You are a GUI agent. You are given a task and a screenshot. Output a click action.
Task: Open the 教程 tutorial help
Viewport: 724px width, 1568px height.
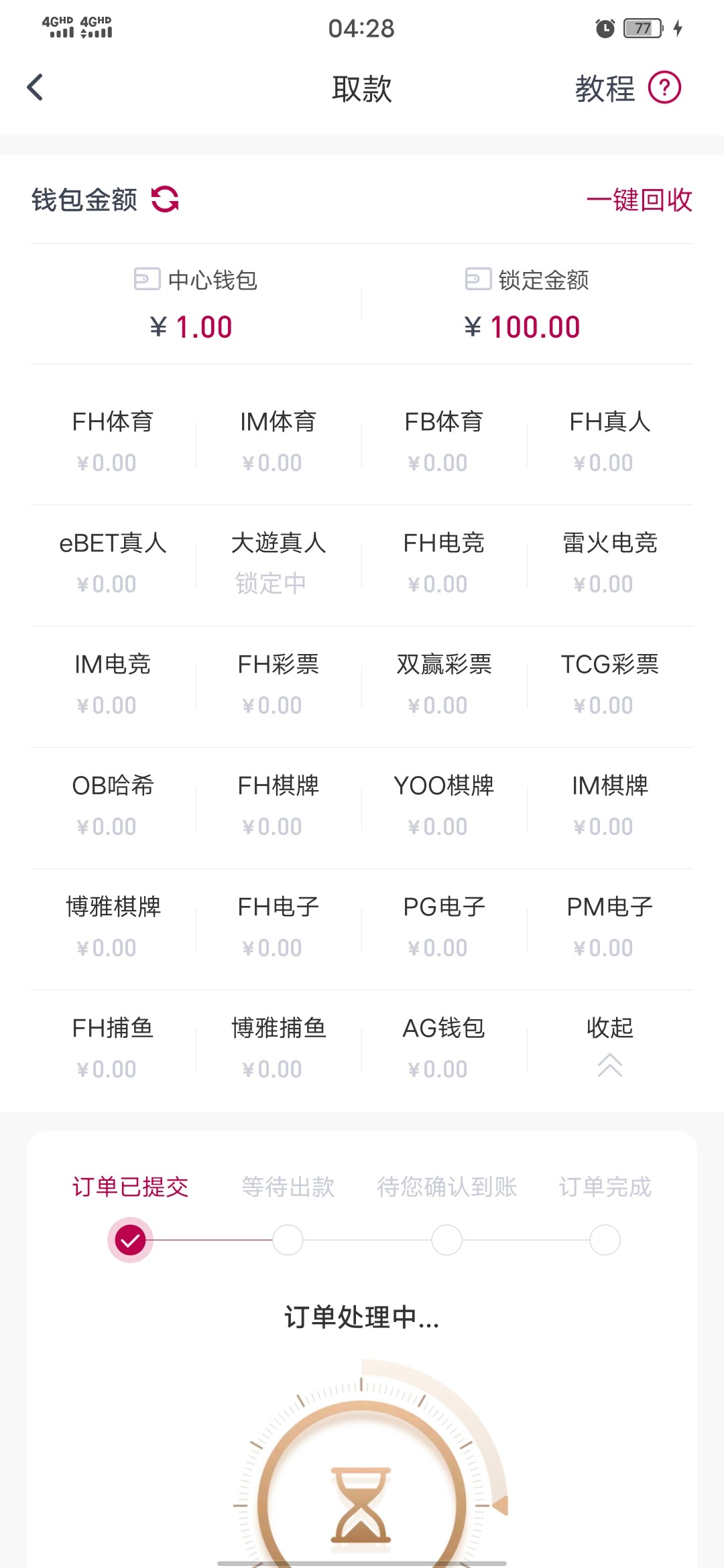click(x=627, y=88)
